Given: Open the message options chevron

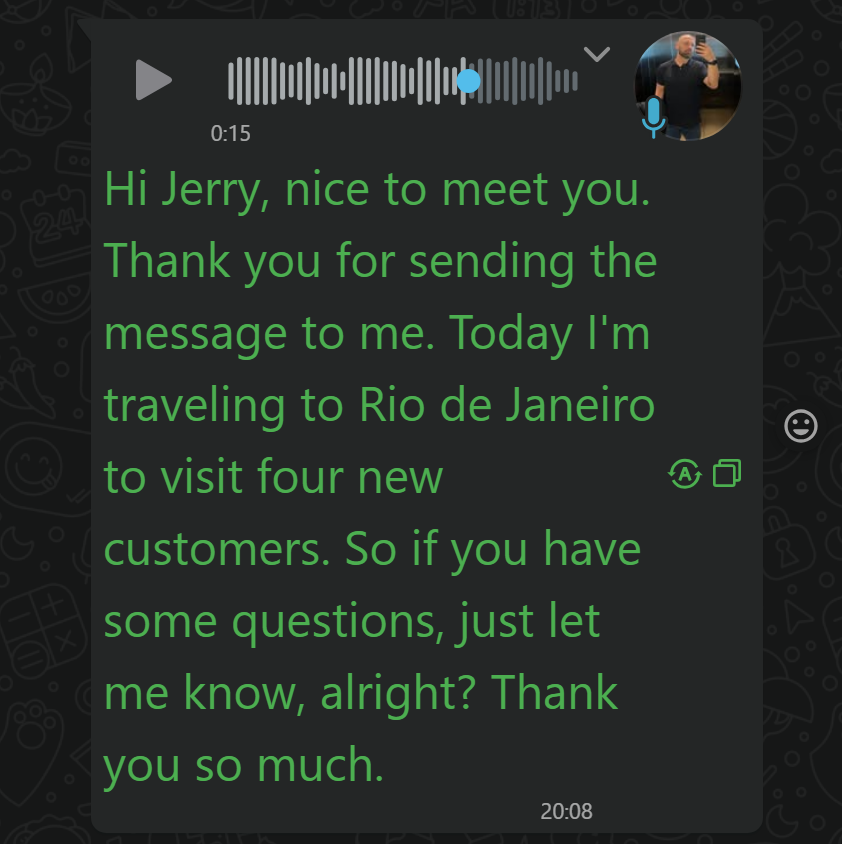Looking at the screenshot, I should coord(597,54).
